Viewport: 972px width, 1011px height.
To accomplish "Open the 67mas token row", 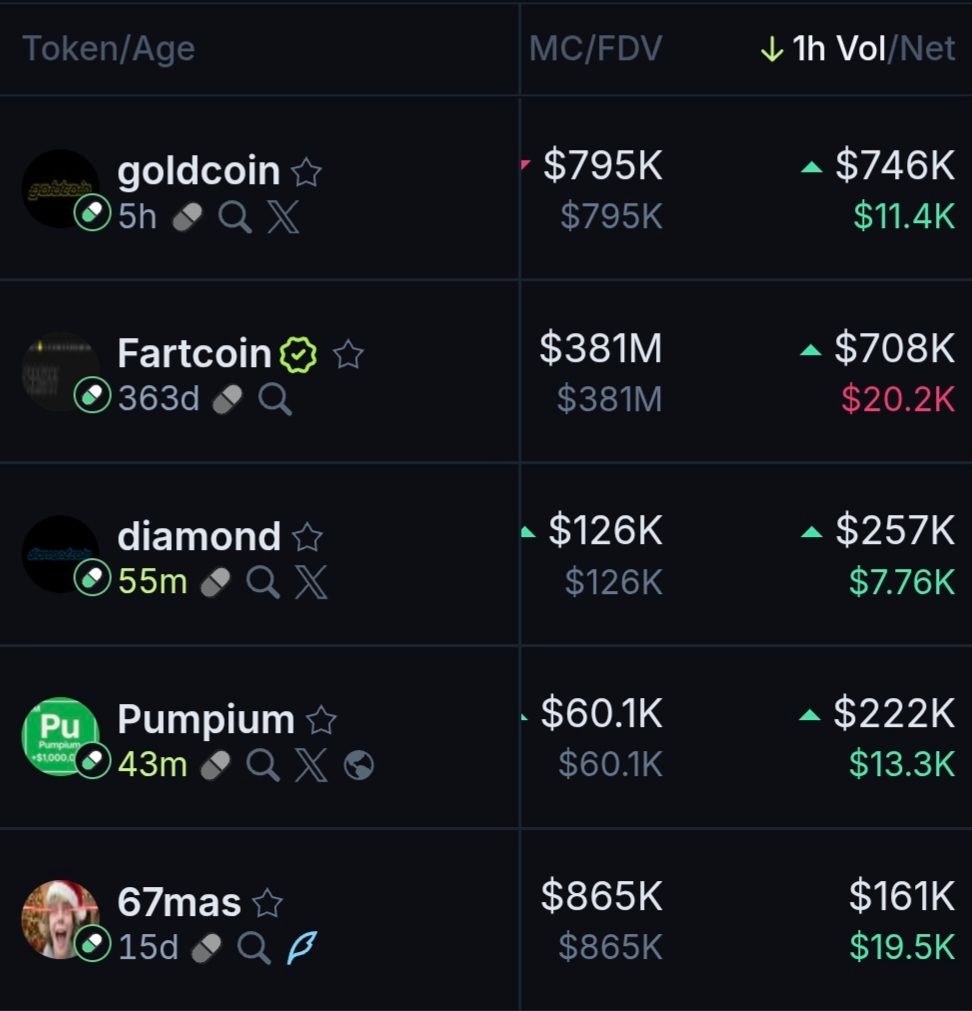I will 179,903.
